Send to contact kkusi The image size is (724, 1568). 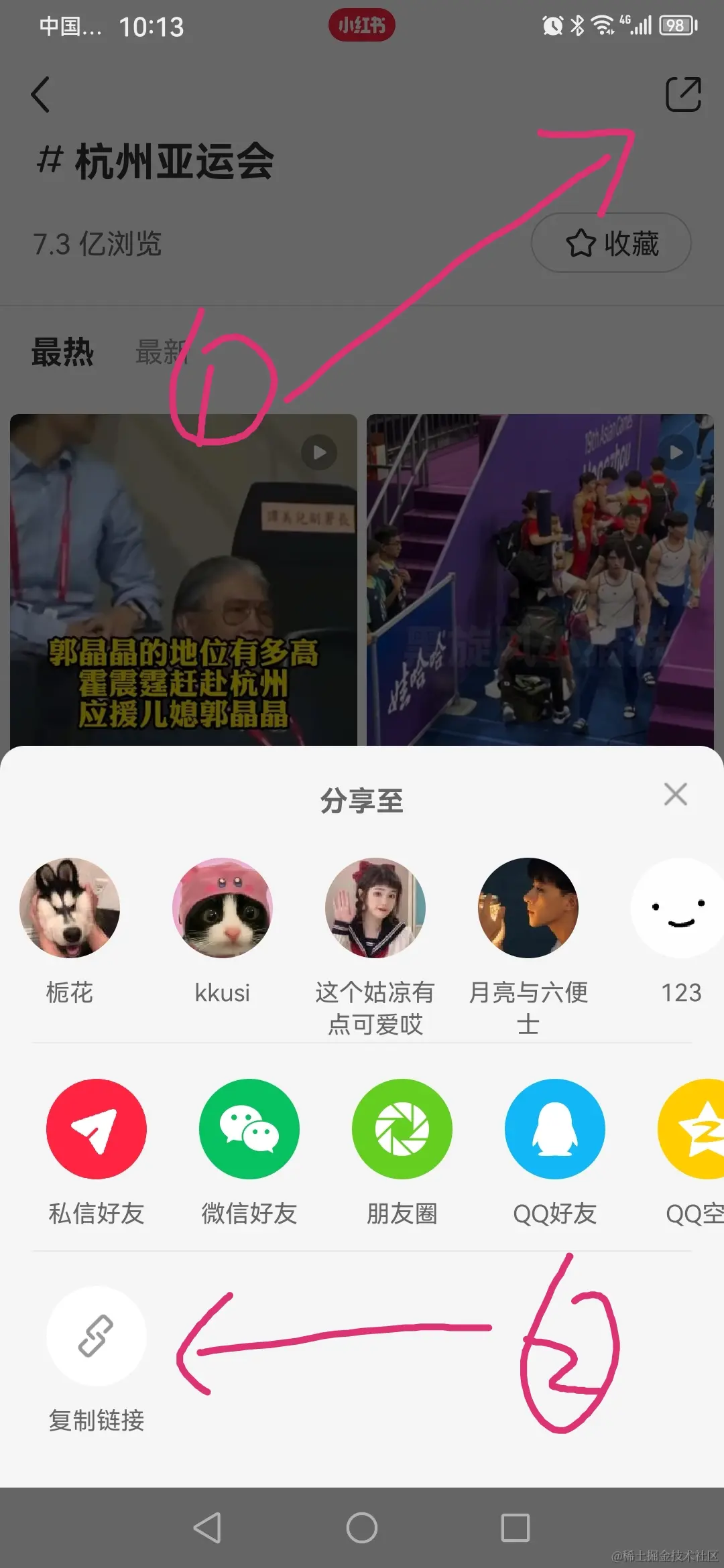click(x=223, y=908)
